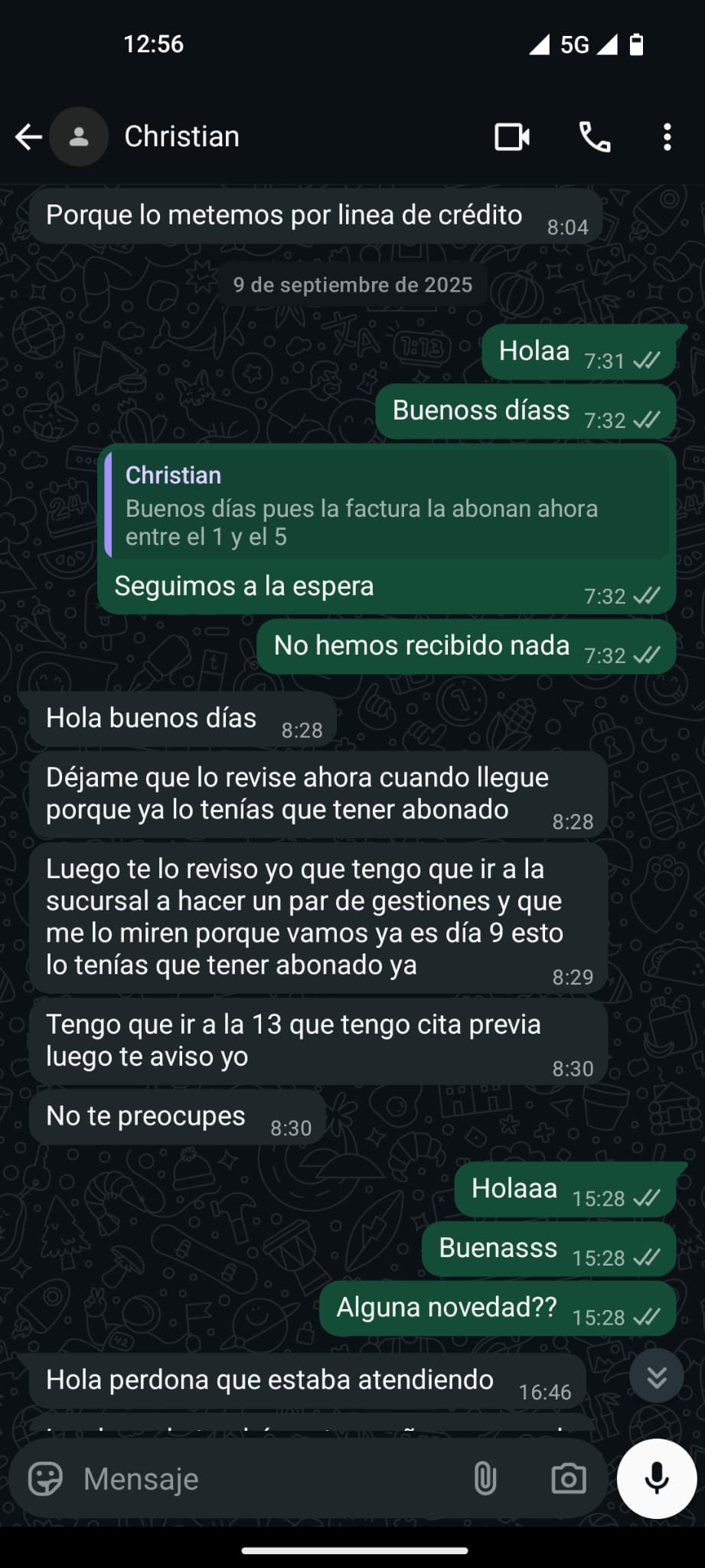705x1568 pixels.
Task: Go back to the chat list
Action: point(28,137)
